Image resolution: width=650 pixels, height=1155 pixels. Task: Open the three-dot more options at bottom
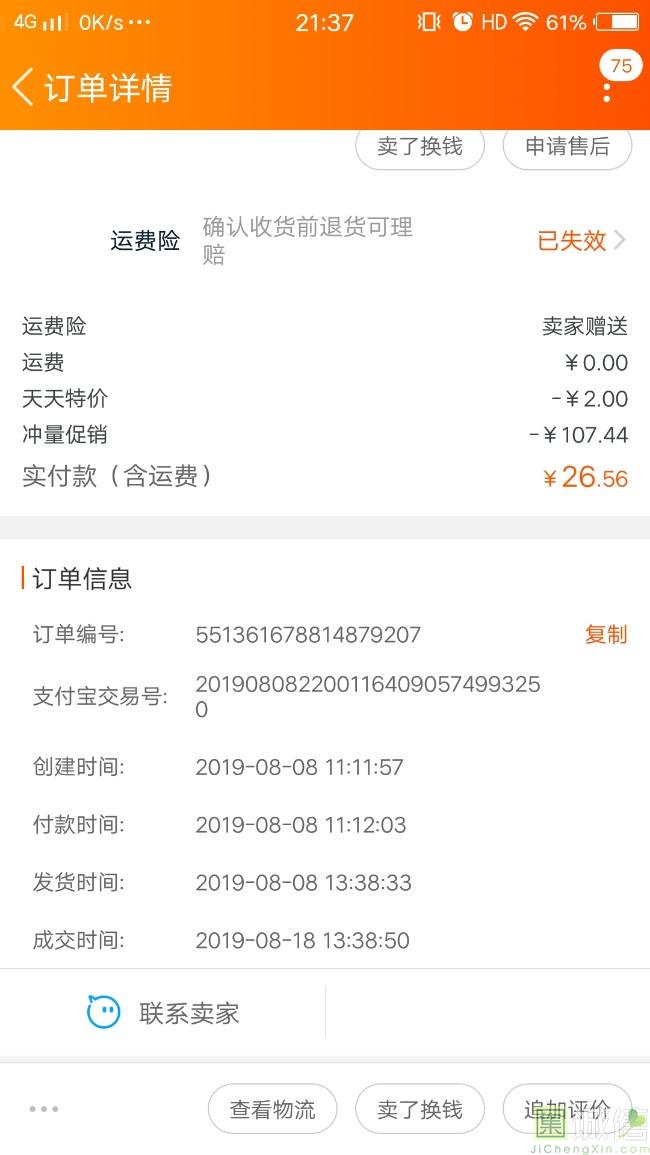[x=43, y=1109]
